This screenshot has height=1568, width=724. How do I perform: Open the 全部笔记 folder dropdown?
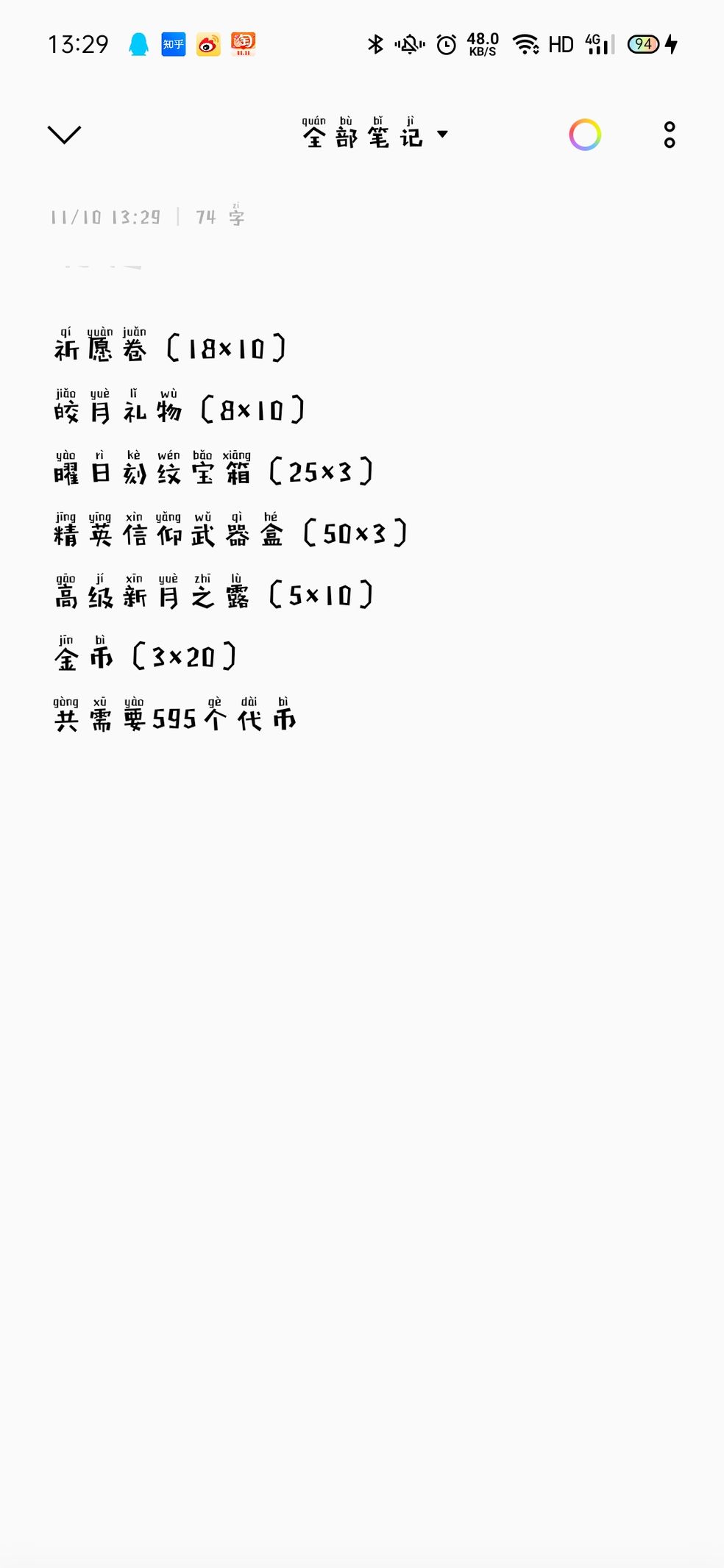pyautogui.click(x=375, y=133)
